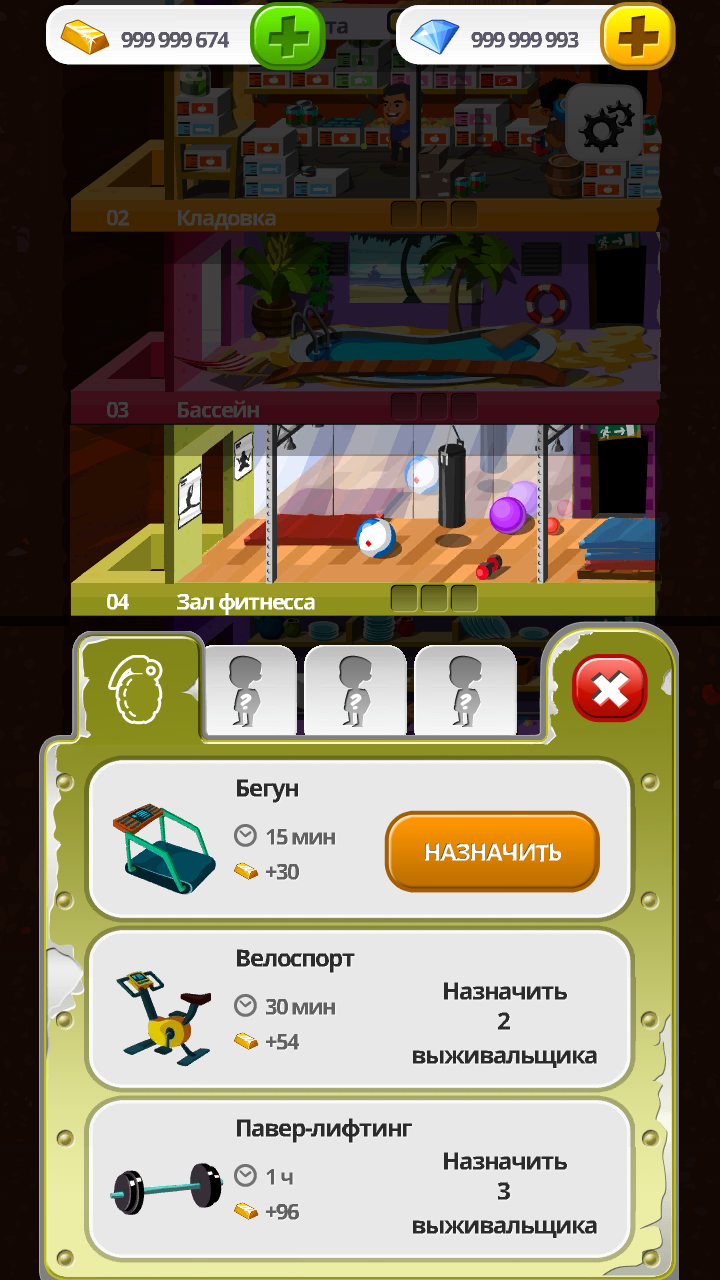Viewport: 720px width, 1280px height.
Task: Select the Велоспорт activity card
Action: click(x=360, y=1008)
